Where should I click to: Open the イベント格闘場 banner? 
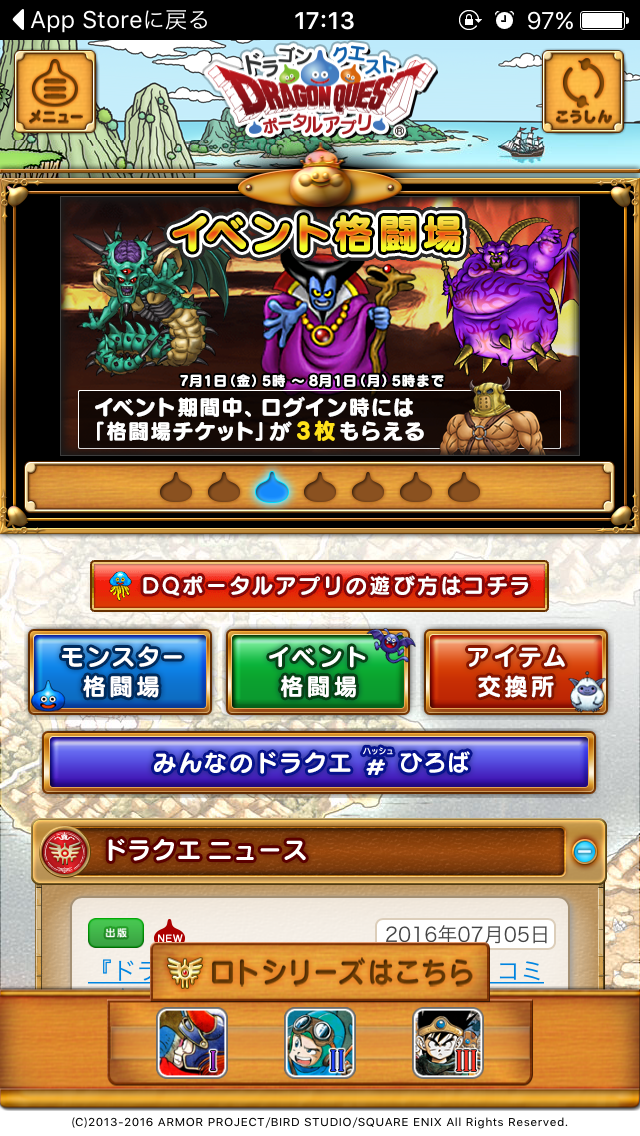point(319,325)
